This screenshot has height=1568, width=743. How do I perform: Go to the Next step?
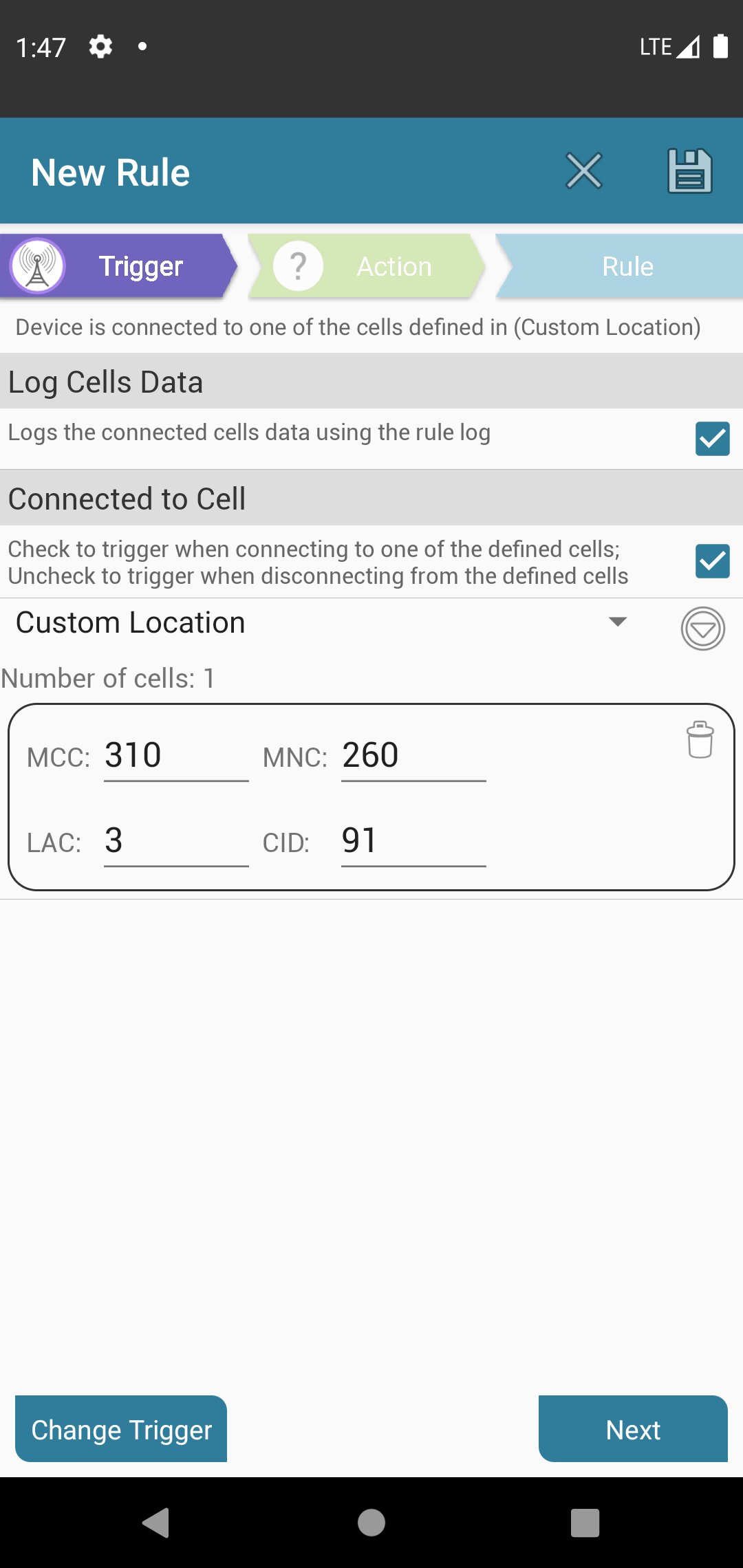click(633, 1428)
